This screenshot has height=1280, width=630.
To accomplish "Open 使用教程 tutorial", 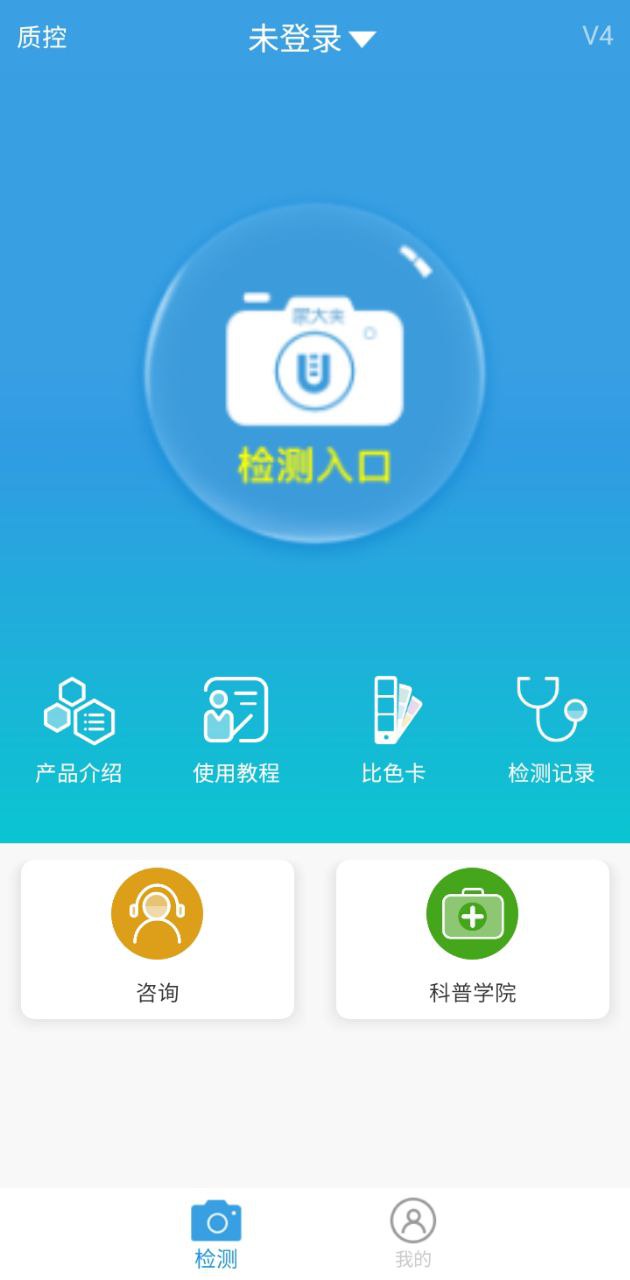I will point(236,730).
